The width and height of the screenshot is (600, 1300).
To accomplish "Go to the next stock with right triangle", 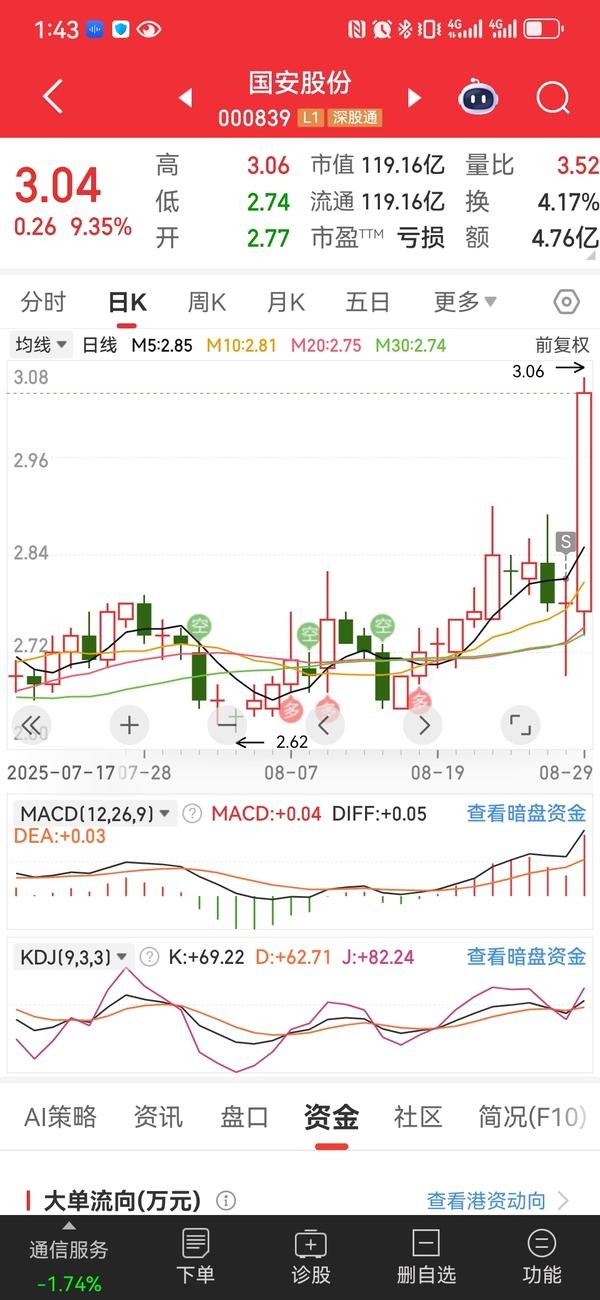I will pyautogui.click(x=414, y=98).
